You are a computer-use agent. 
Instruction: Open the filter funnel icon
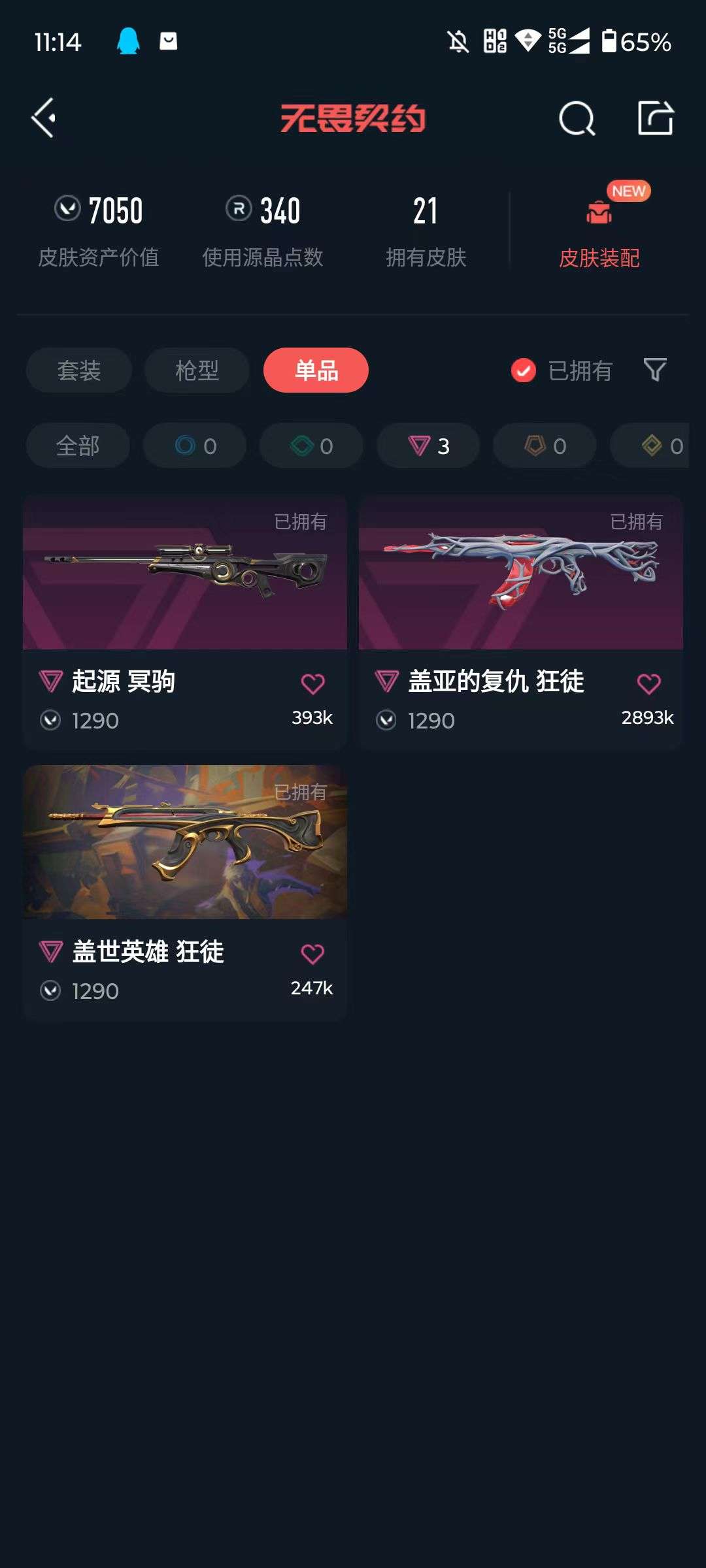coord(654,370)
